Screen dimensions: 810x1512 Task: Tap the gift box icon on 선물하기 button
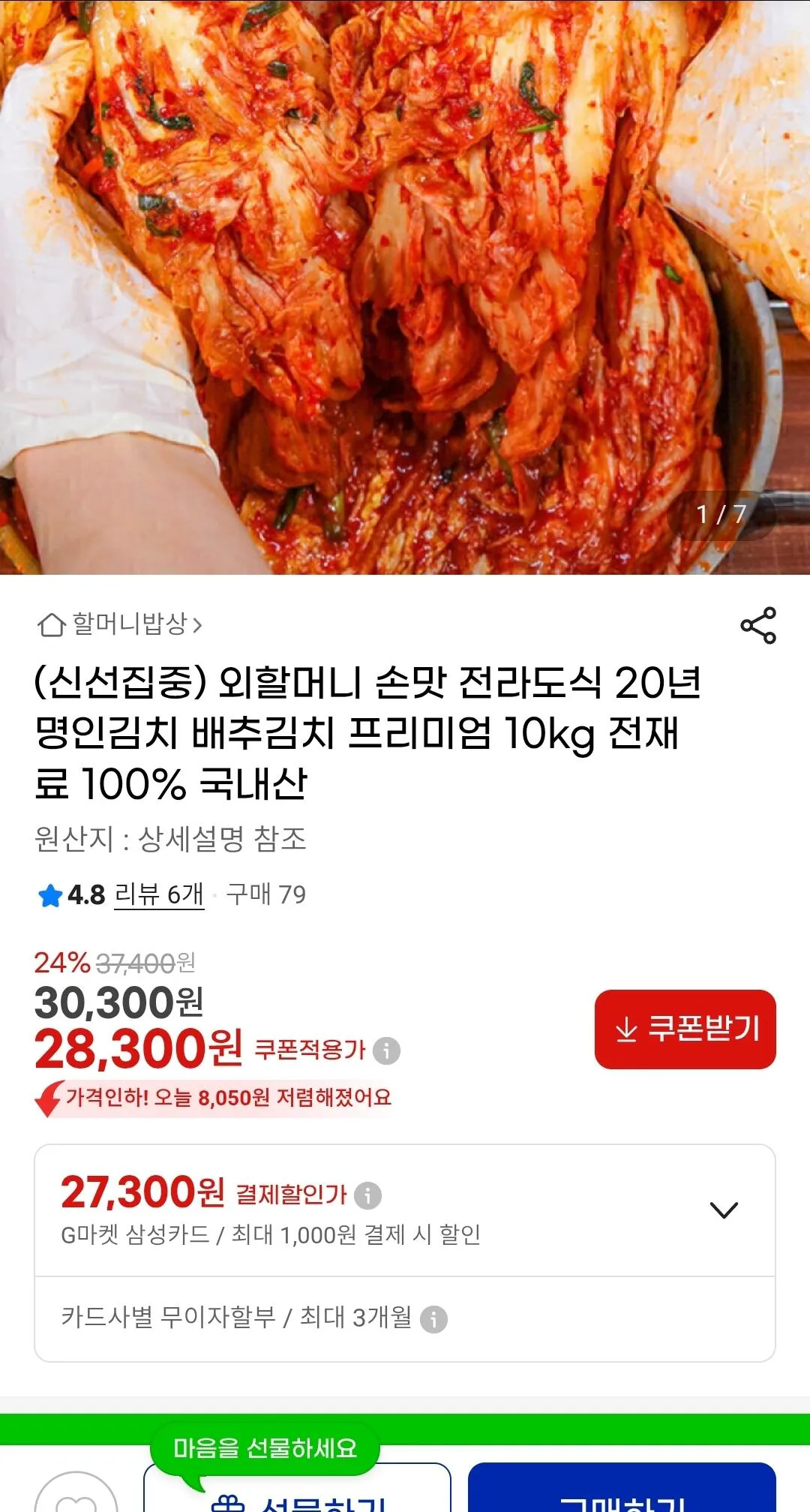[x=229, y=1504]
